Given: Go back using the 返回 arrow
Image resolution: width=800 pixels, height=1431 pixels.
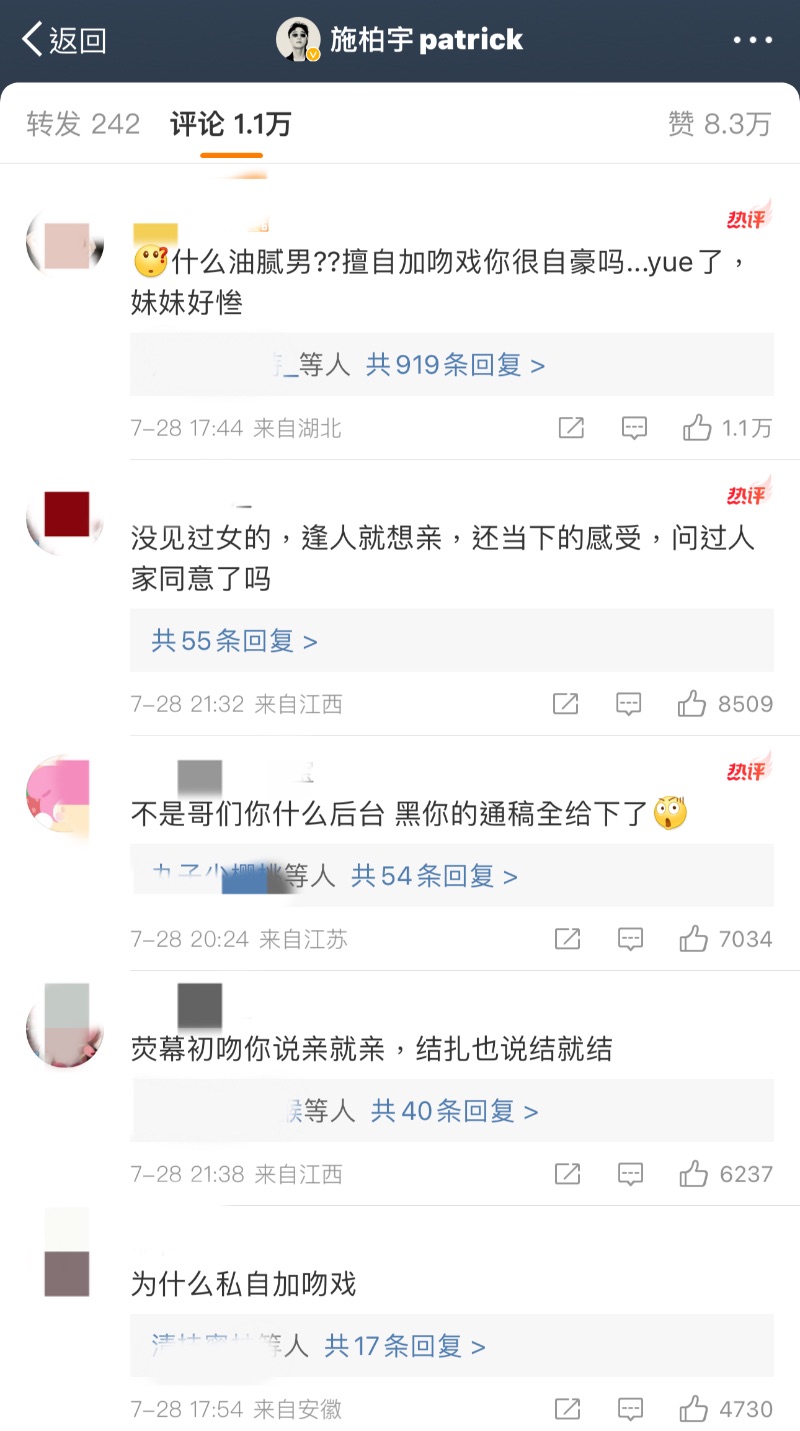Looking at the screenshot, I should point(62,40).
